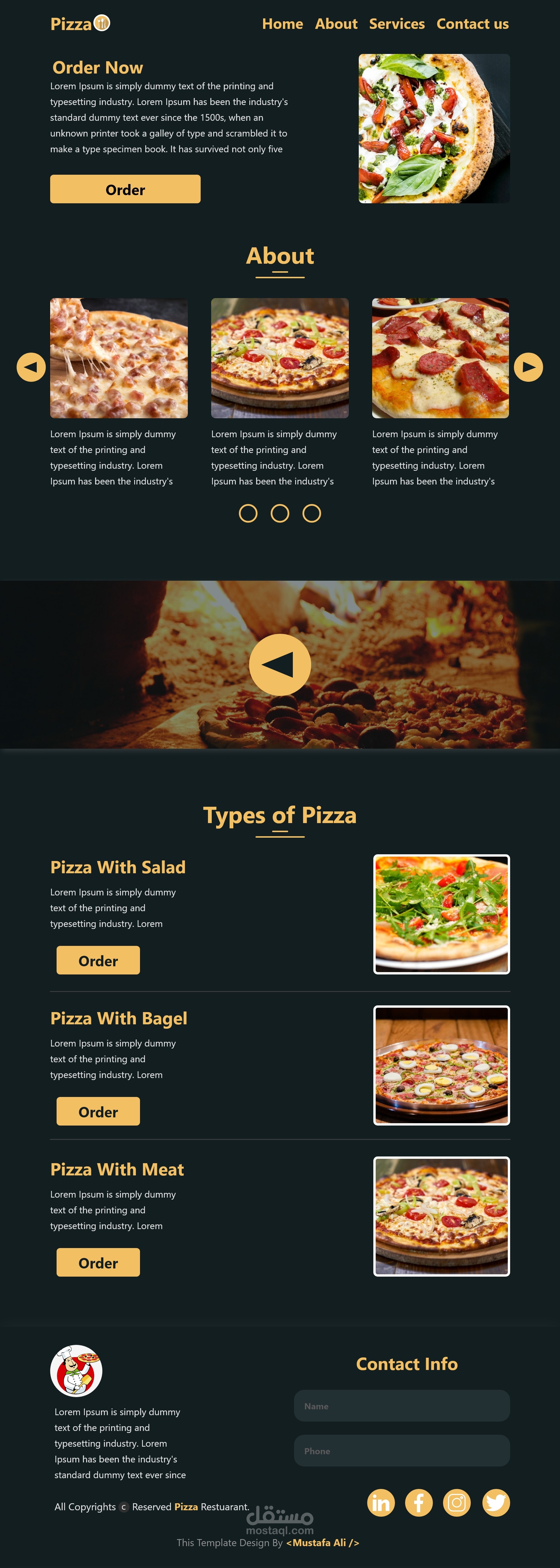Order the Pizza With Bagel

pyautogui.click(x=98, y=1111)
